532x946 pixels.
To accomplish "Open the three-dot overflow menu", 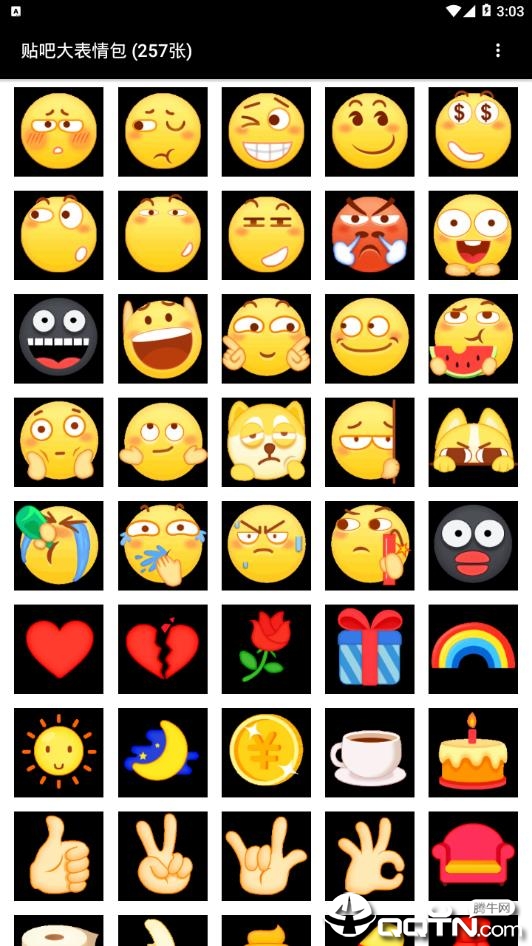I will pos(498,51).
